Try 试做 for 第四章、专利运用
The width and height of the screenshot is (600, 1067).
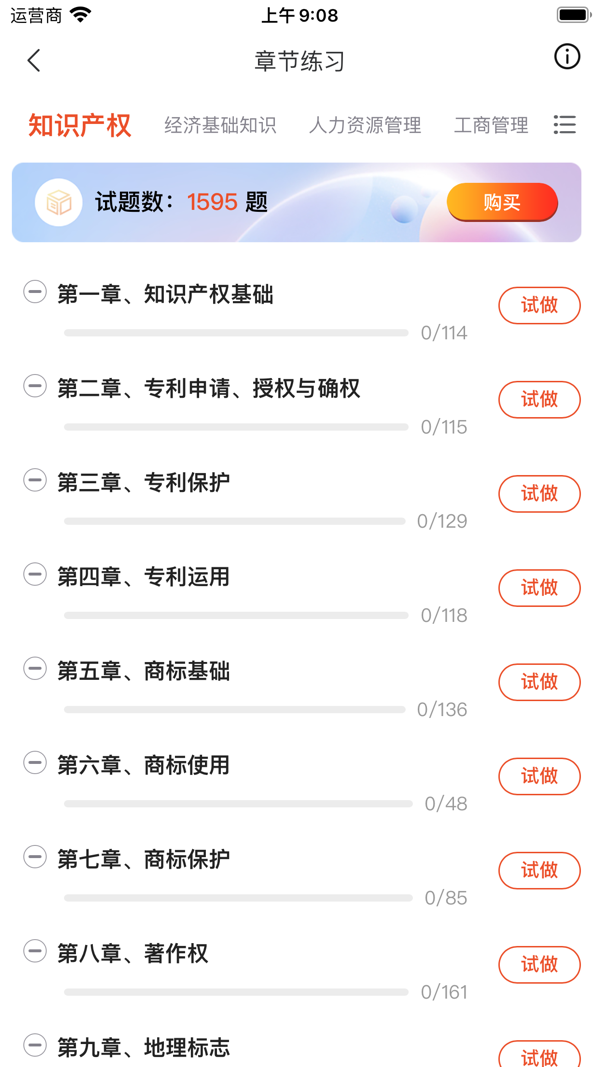[x=539, y=588]
